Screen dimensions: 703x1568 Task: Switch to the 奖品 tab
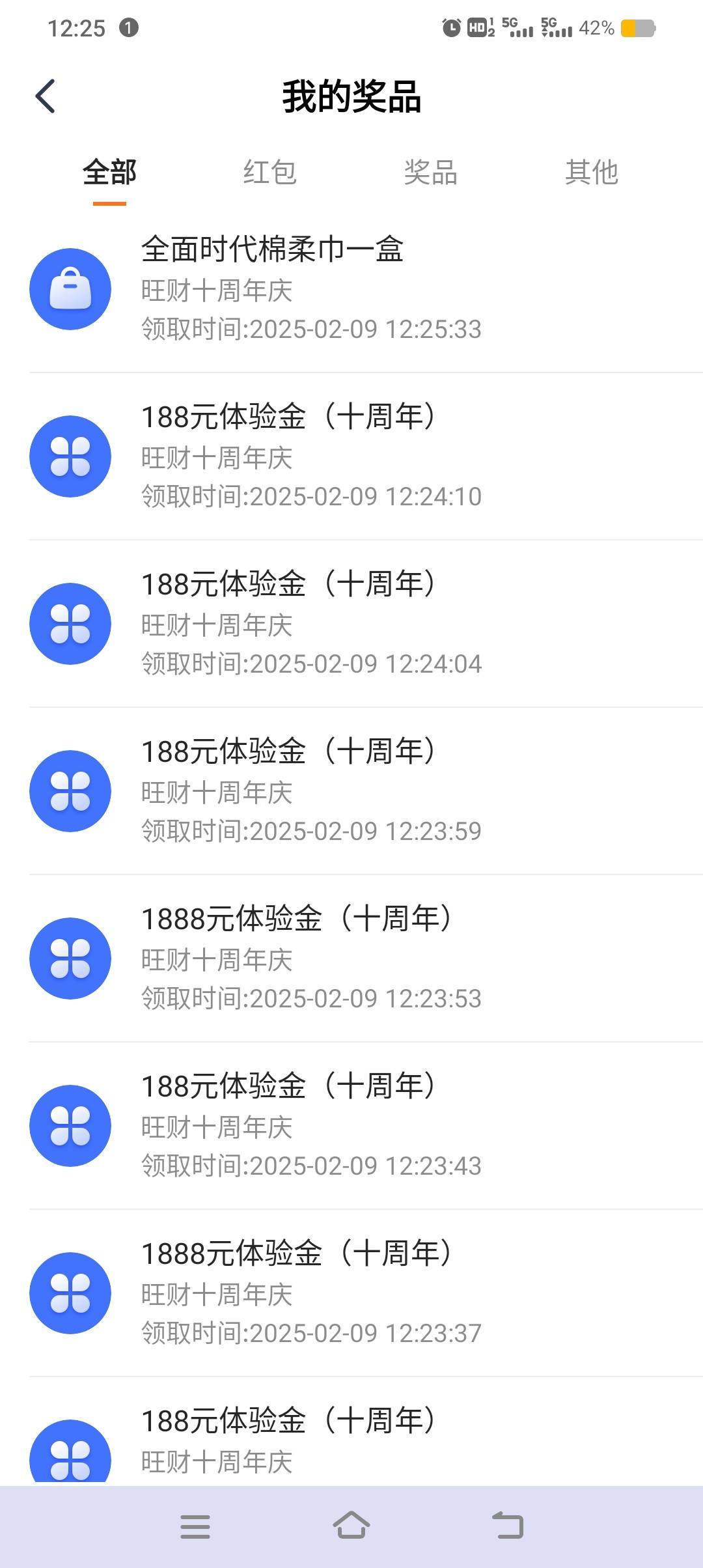pyautogui.click(x=431, y=173)
